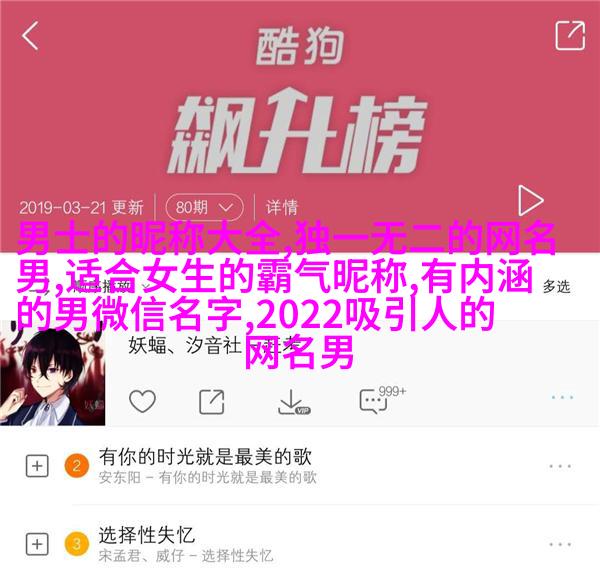Open the chart 详情 details
The width and height of the screenshot is (600, 581).
tap(283, 207)
